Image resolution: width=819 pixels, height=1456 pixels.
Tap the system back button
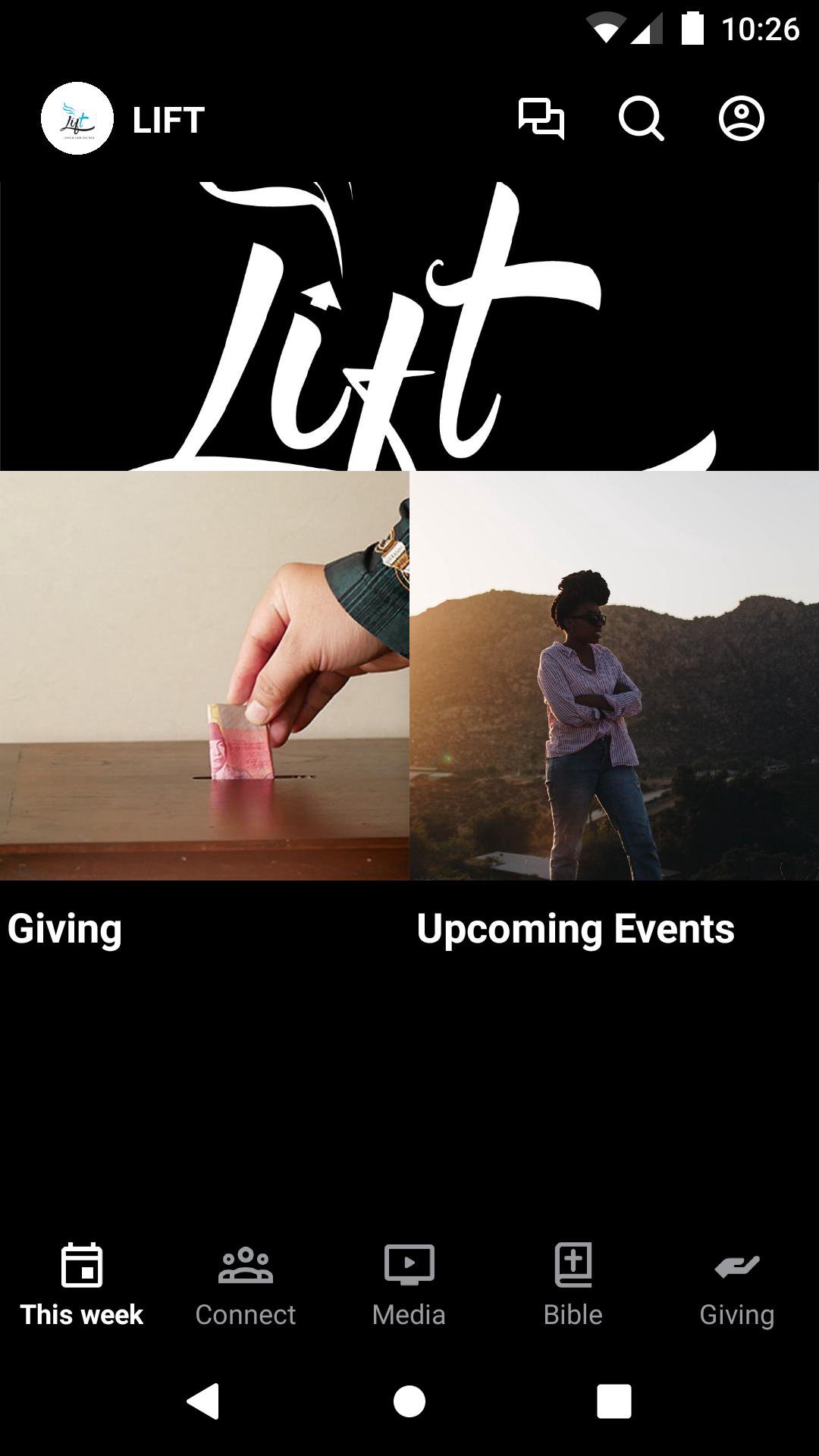click(x=204, y=1401)
